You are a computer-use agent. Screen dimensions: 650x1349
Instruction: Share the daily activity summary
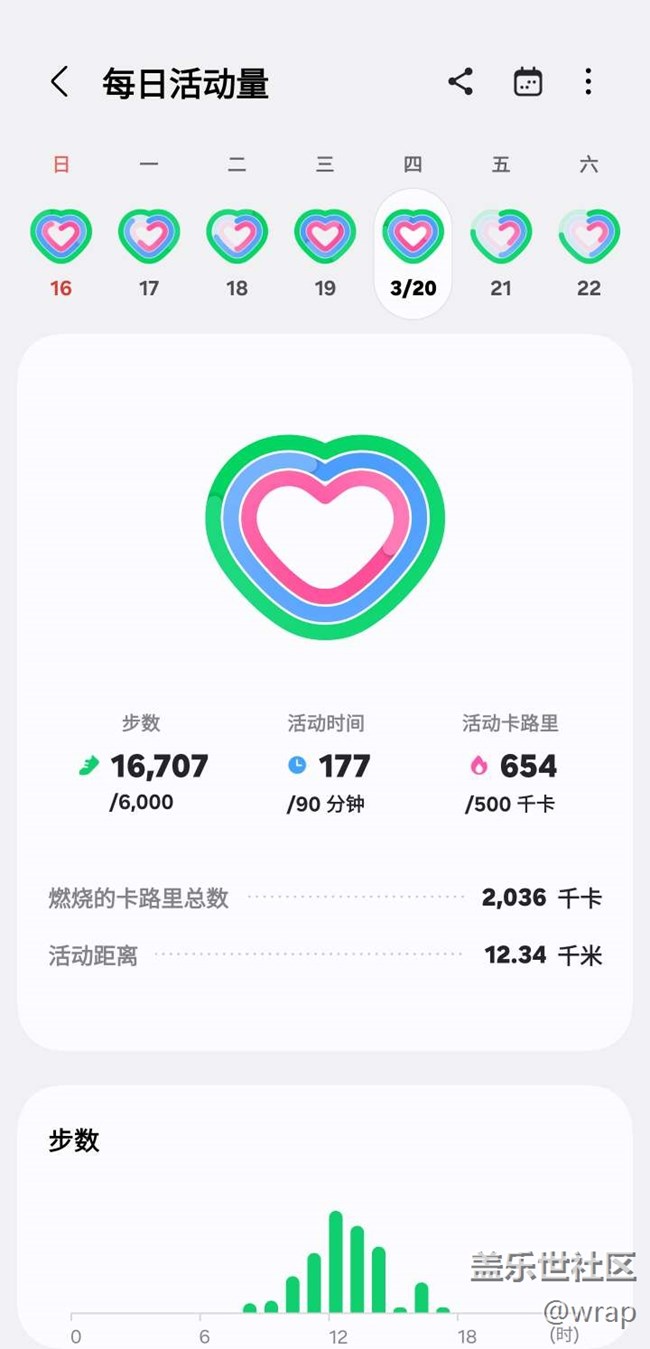pos(460,82)
